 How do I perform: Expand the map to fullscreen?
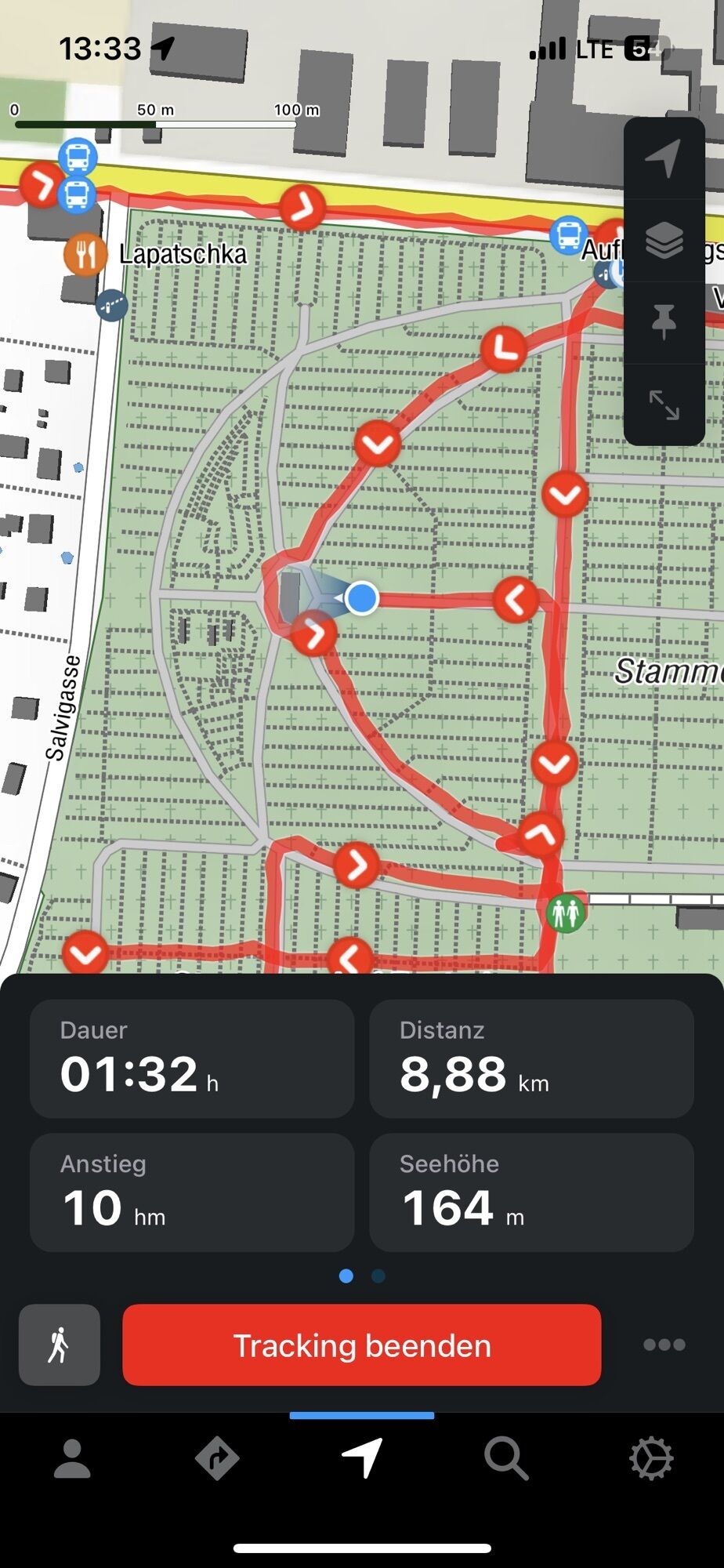pyautogui.click(x=664, y=405)
